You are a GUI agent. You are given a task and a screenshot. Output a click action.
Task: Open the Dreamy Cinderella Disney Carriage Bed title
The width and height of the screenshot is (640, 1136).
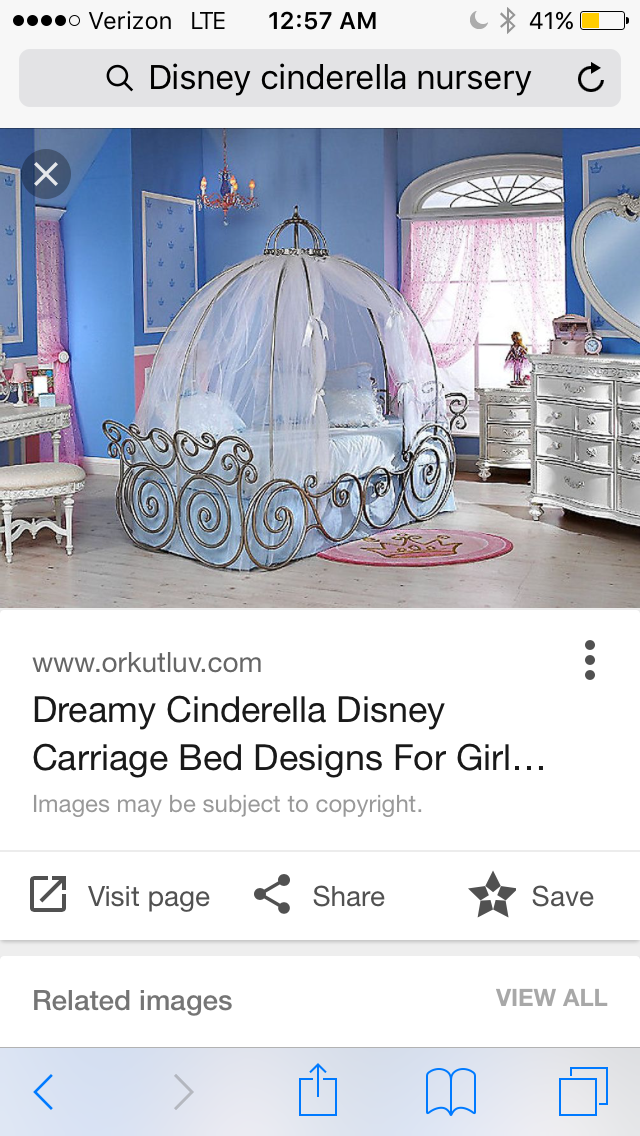(289, 734)
